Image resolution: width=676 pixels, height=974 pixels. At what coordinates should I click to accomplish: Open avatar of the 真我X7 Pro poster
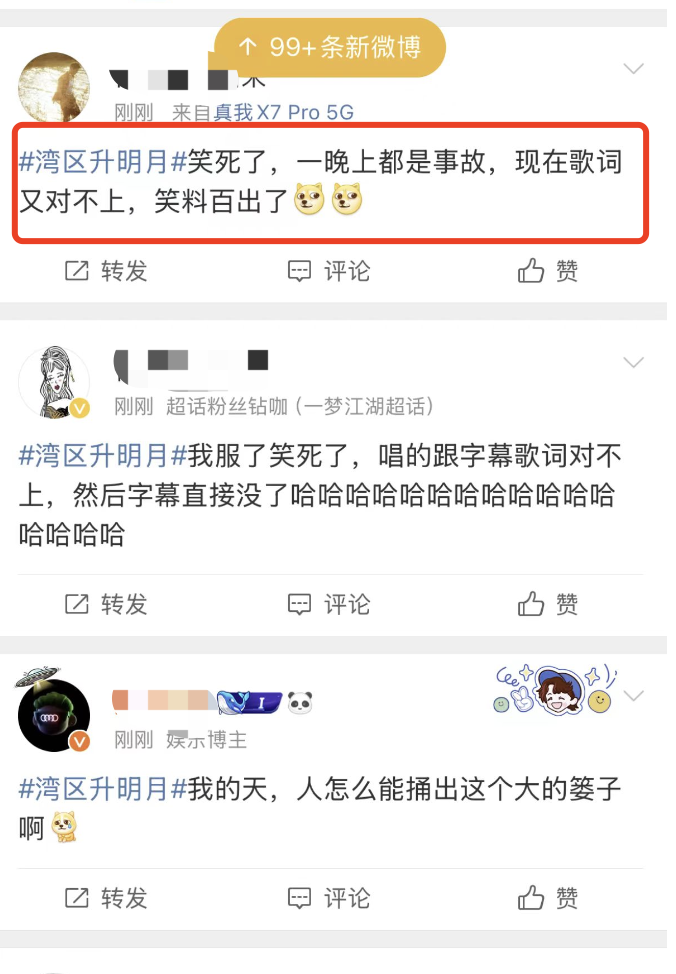click(54, 88)
